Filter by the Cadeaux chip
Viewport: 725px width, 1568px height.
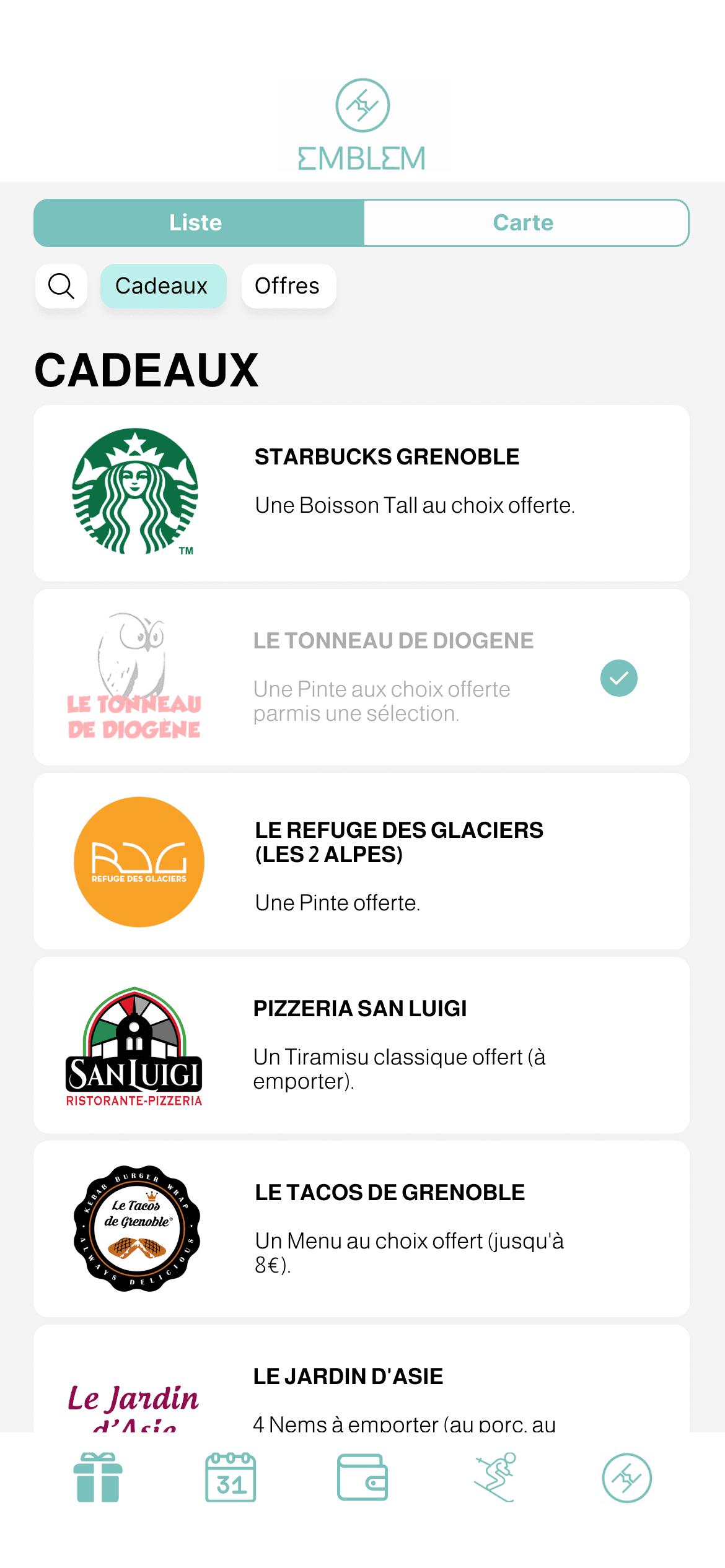tap(163, 286)
